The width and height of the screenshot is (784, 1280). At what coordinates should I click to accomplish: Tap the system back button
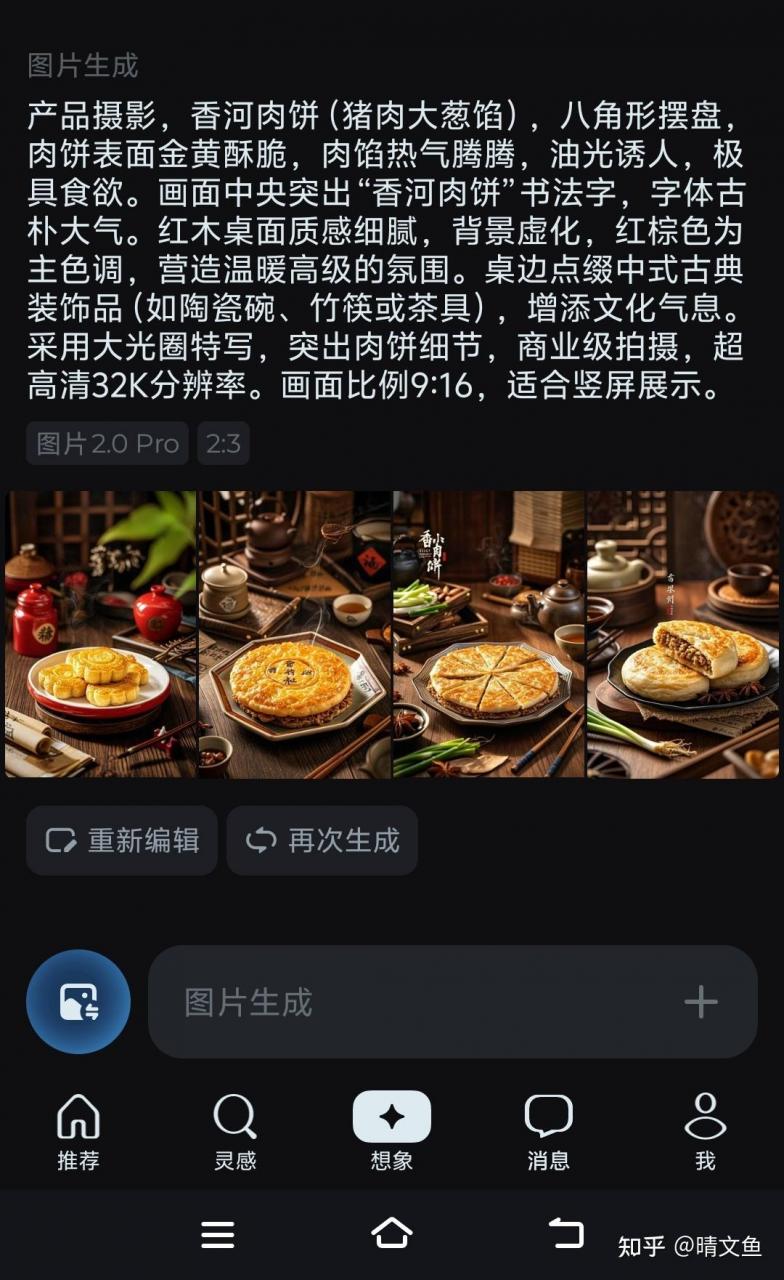tap(567, 1233)
